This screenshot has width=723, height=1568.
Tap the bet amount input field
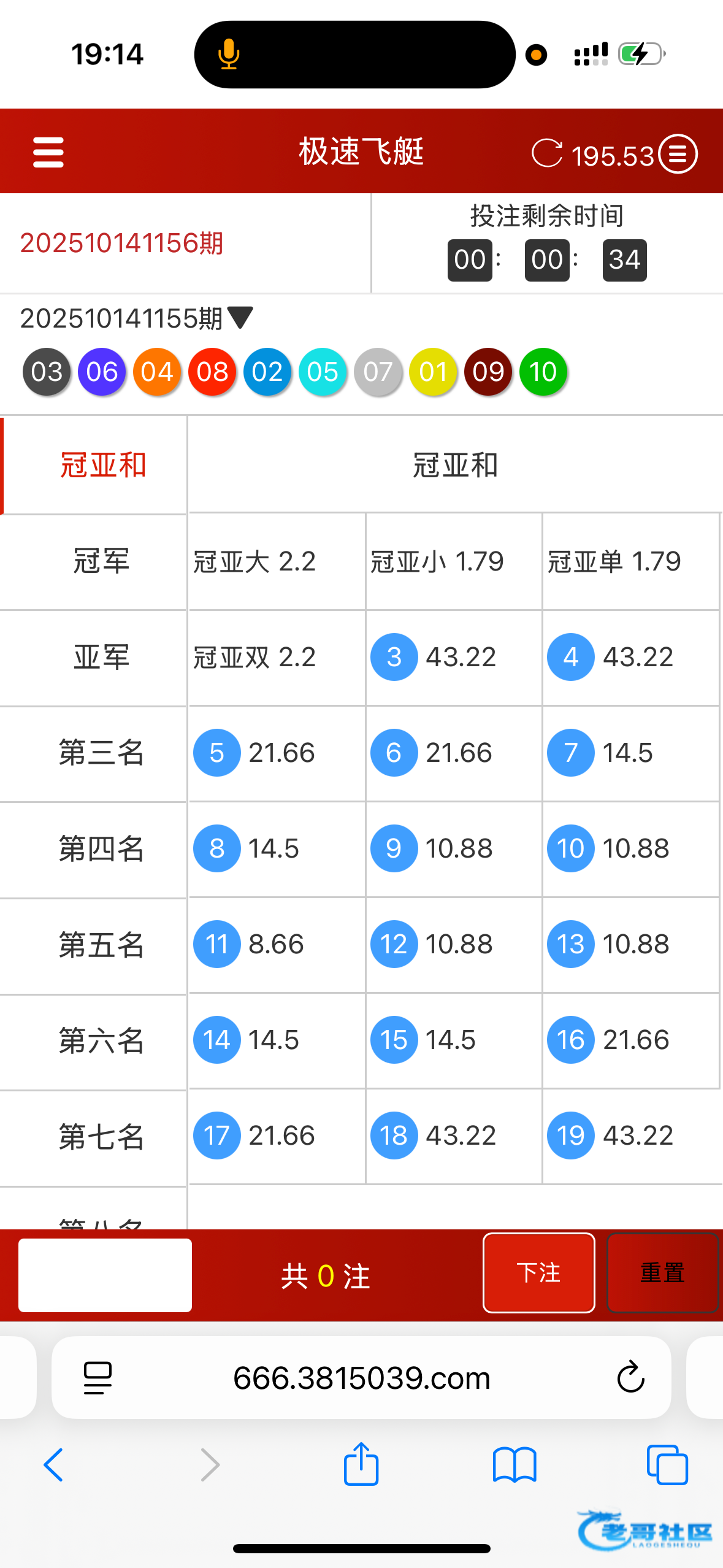[105, 1275]
